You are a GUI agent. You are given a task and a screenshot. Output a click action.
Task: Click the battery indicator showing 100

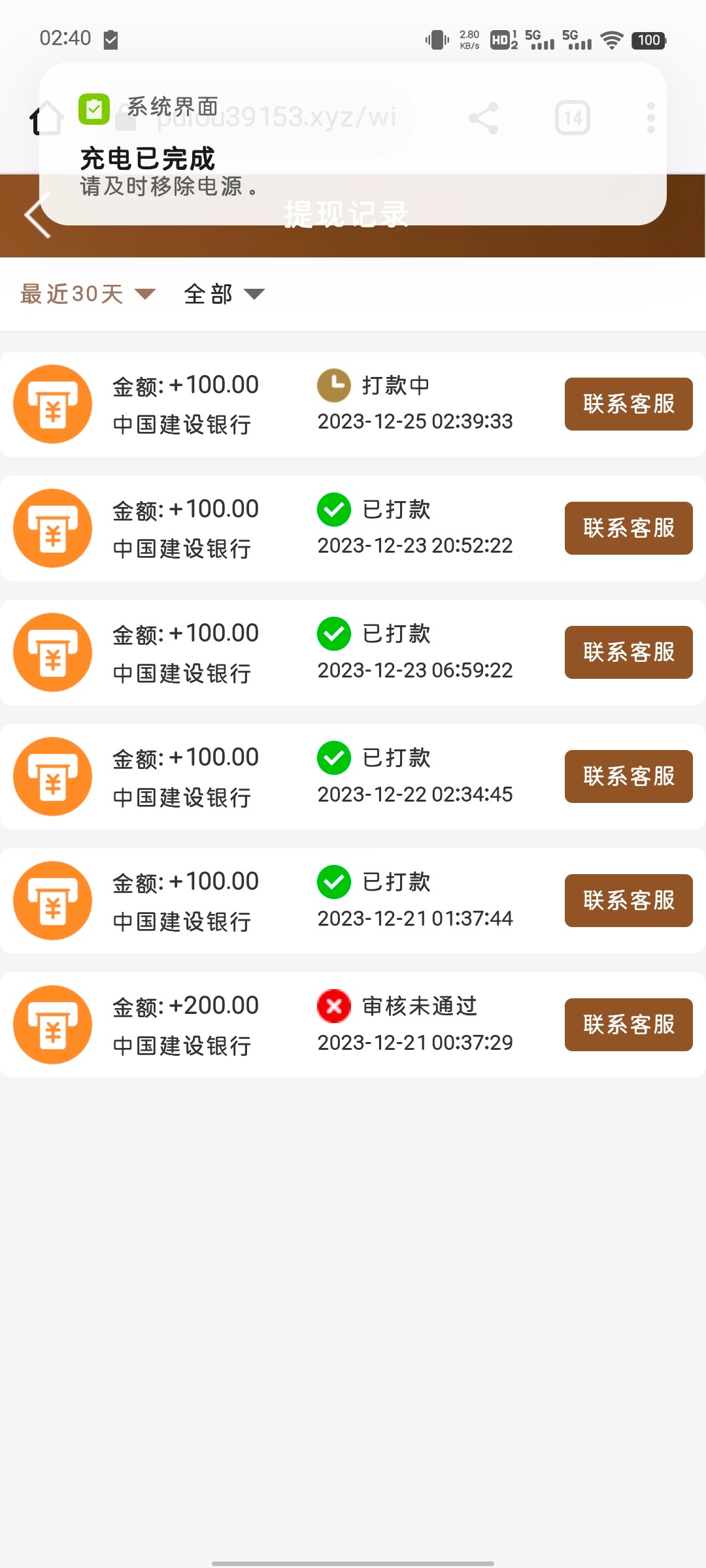pyautogui.click(x=648, y=40)
